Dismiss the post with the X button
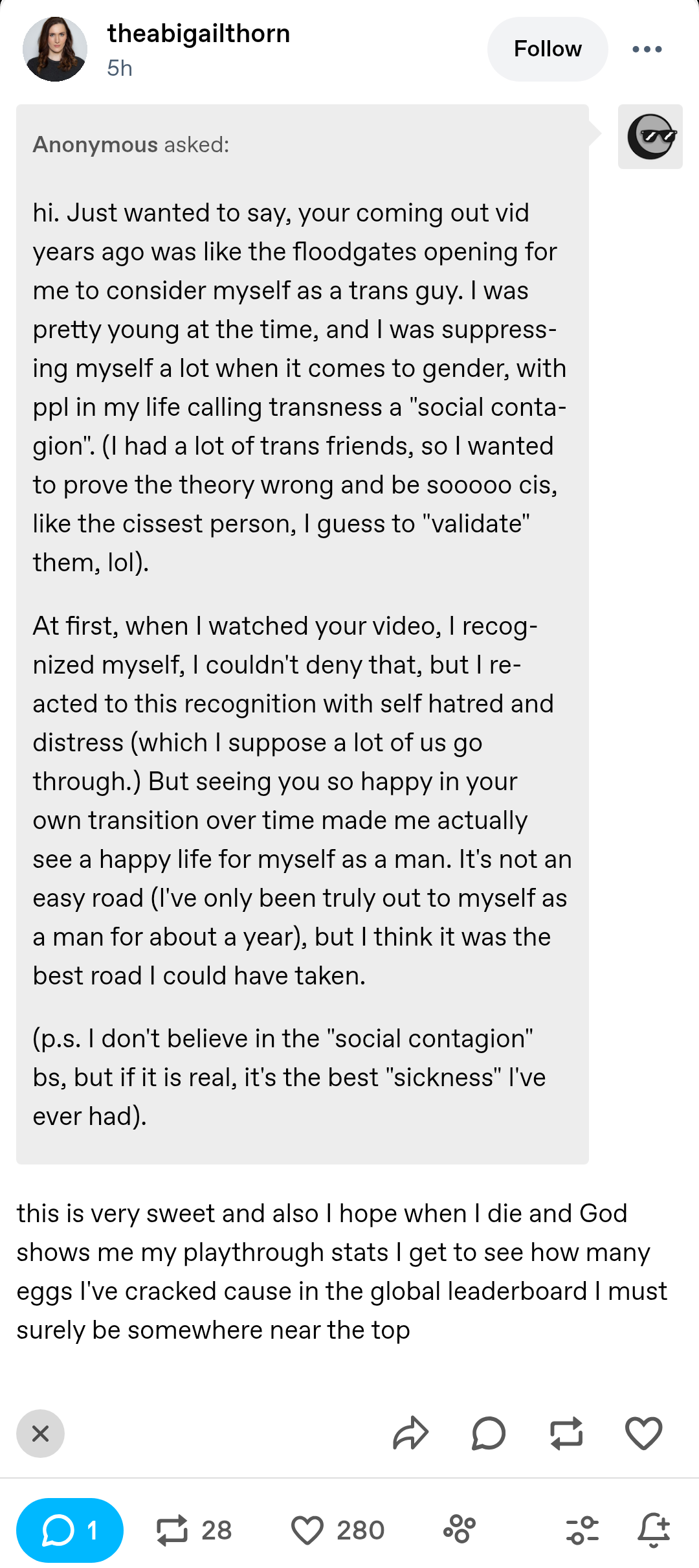 [40, 1433]
